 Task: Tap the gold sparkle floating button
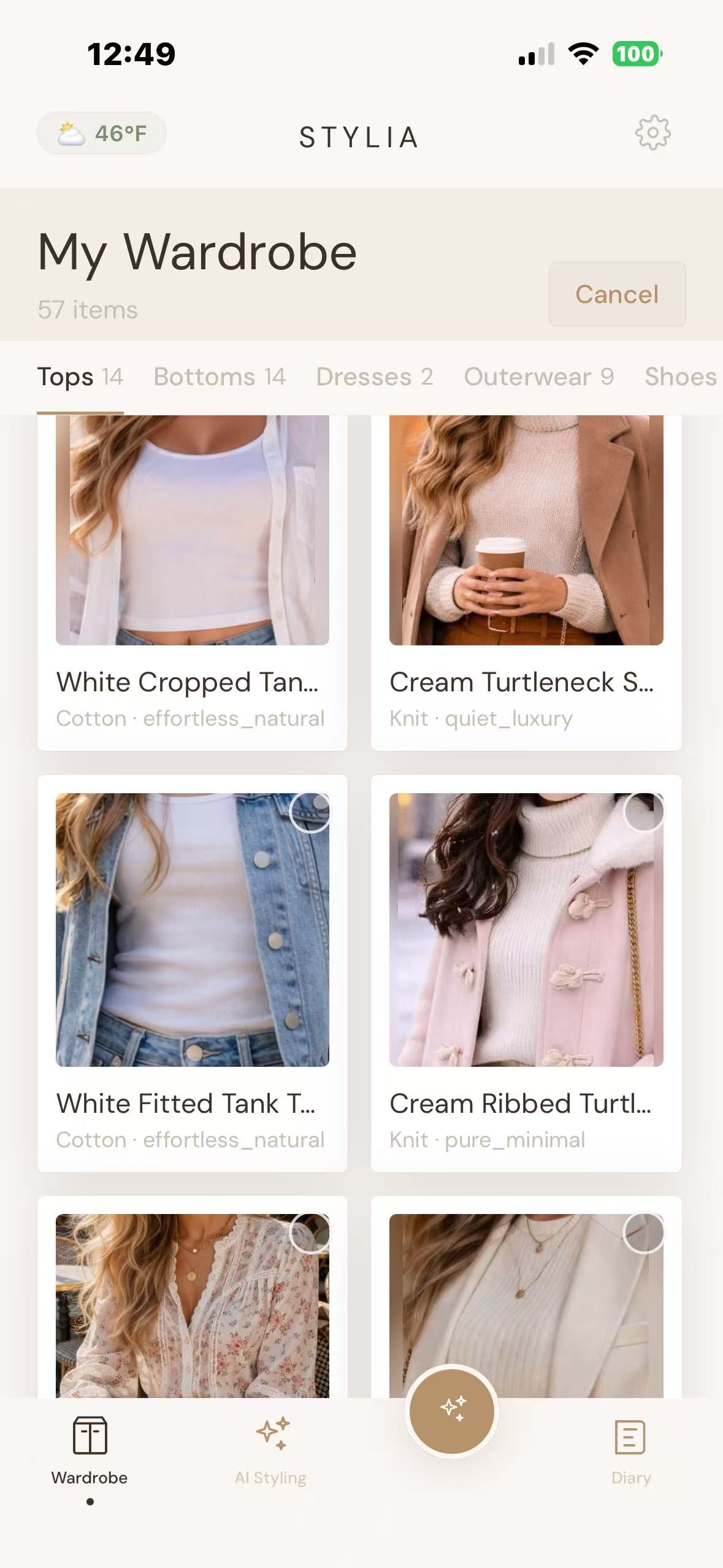click(452, 1411)
